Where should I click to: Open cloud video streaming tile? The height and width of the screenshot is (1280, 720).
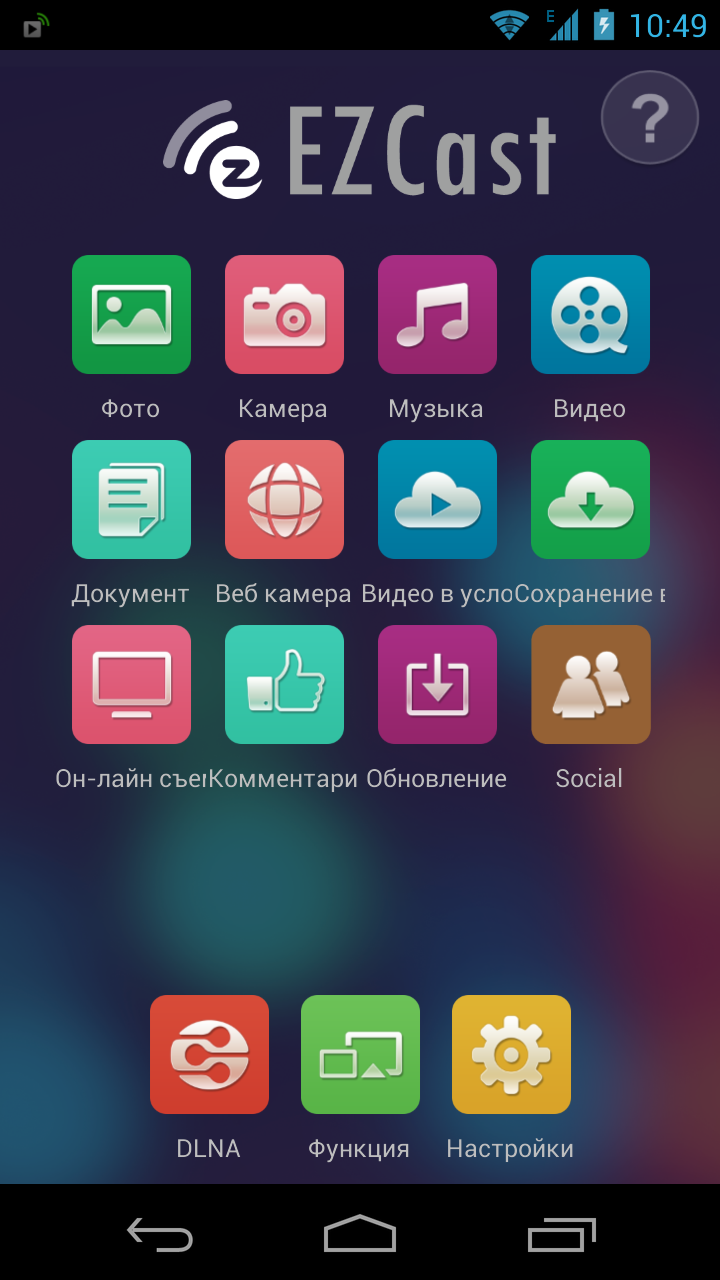[x=437, y=499]
